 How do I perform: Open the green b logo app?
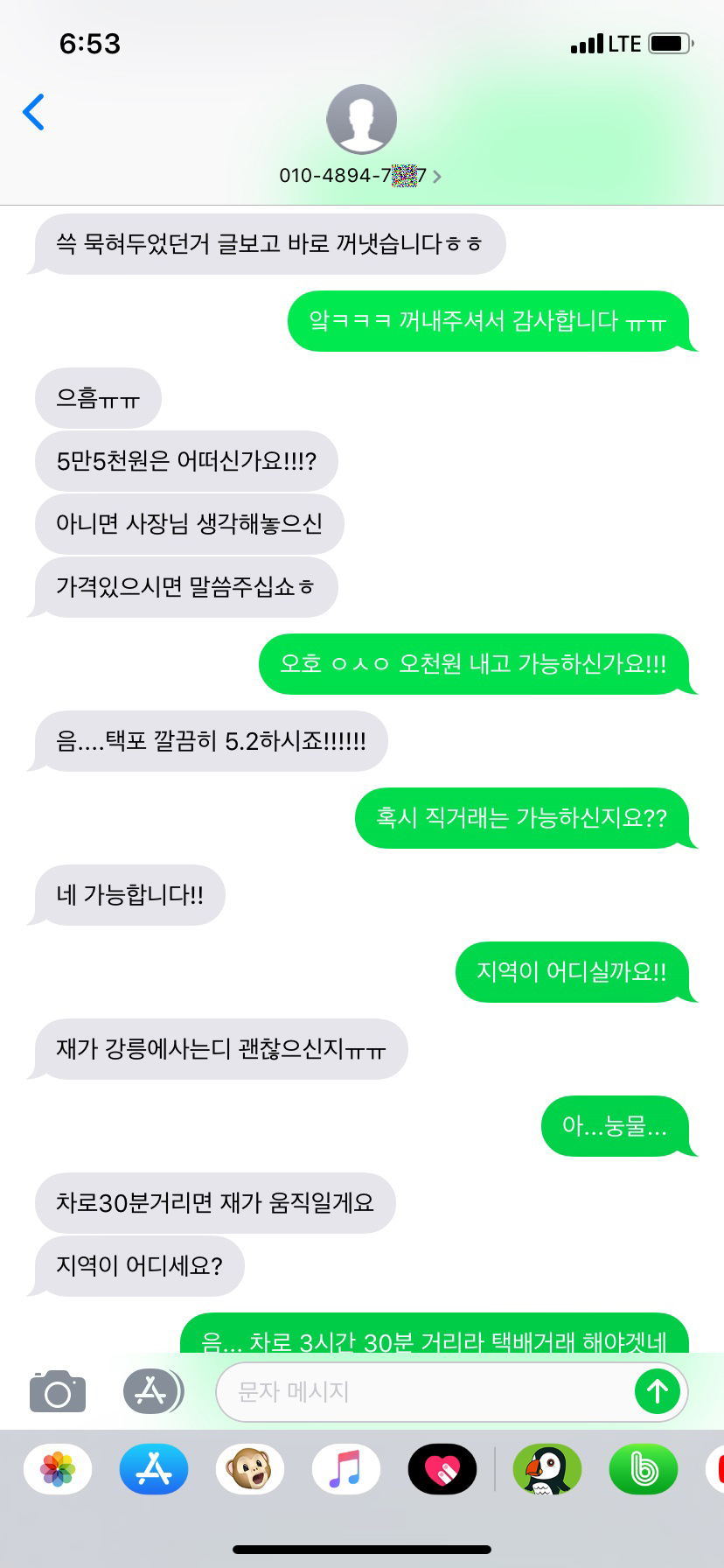[644, 1469]
